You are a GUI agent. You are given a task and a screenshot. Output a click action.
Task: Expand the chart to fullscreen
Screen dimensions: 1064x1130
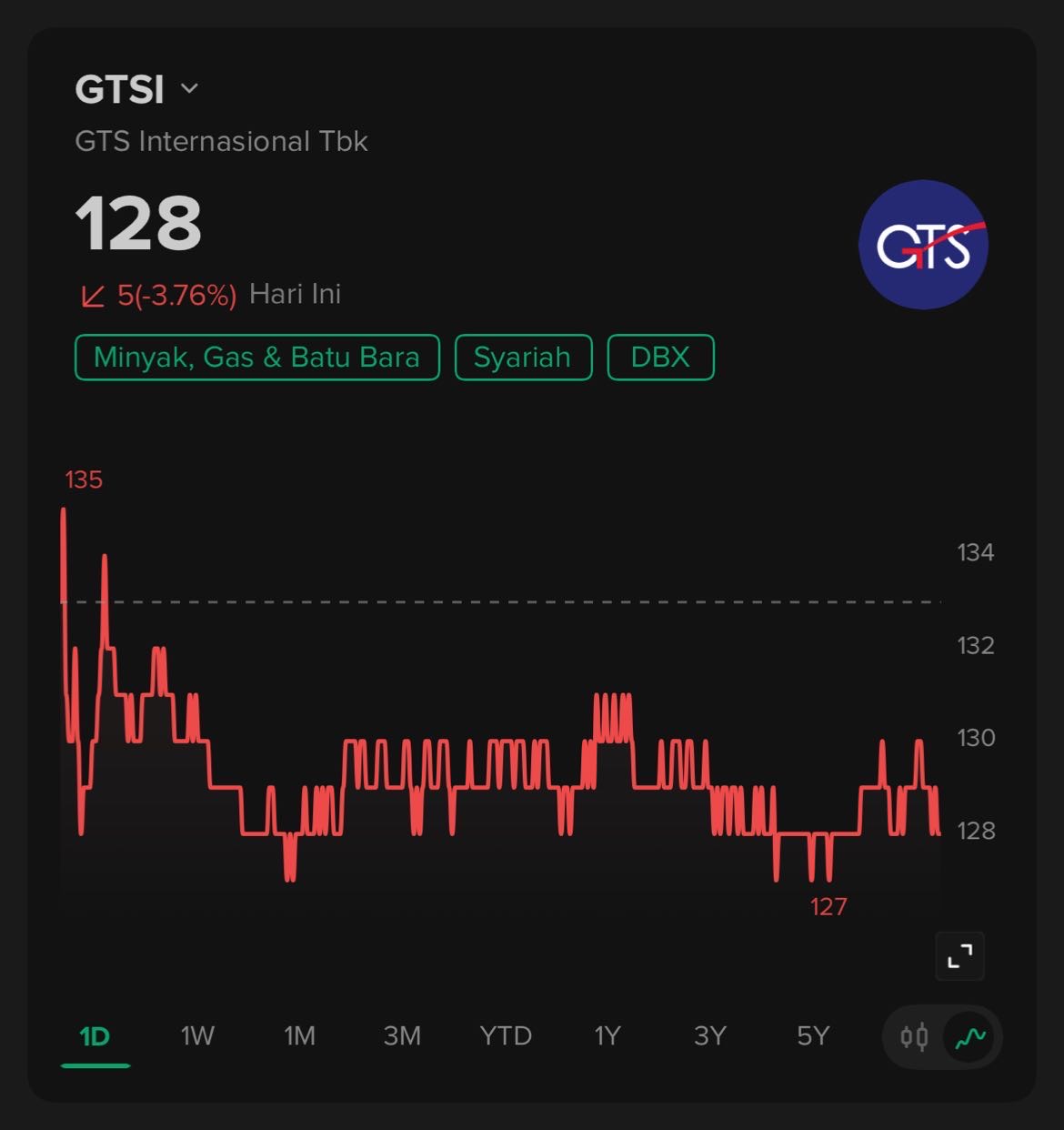tap(959, 956)
